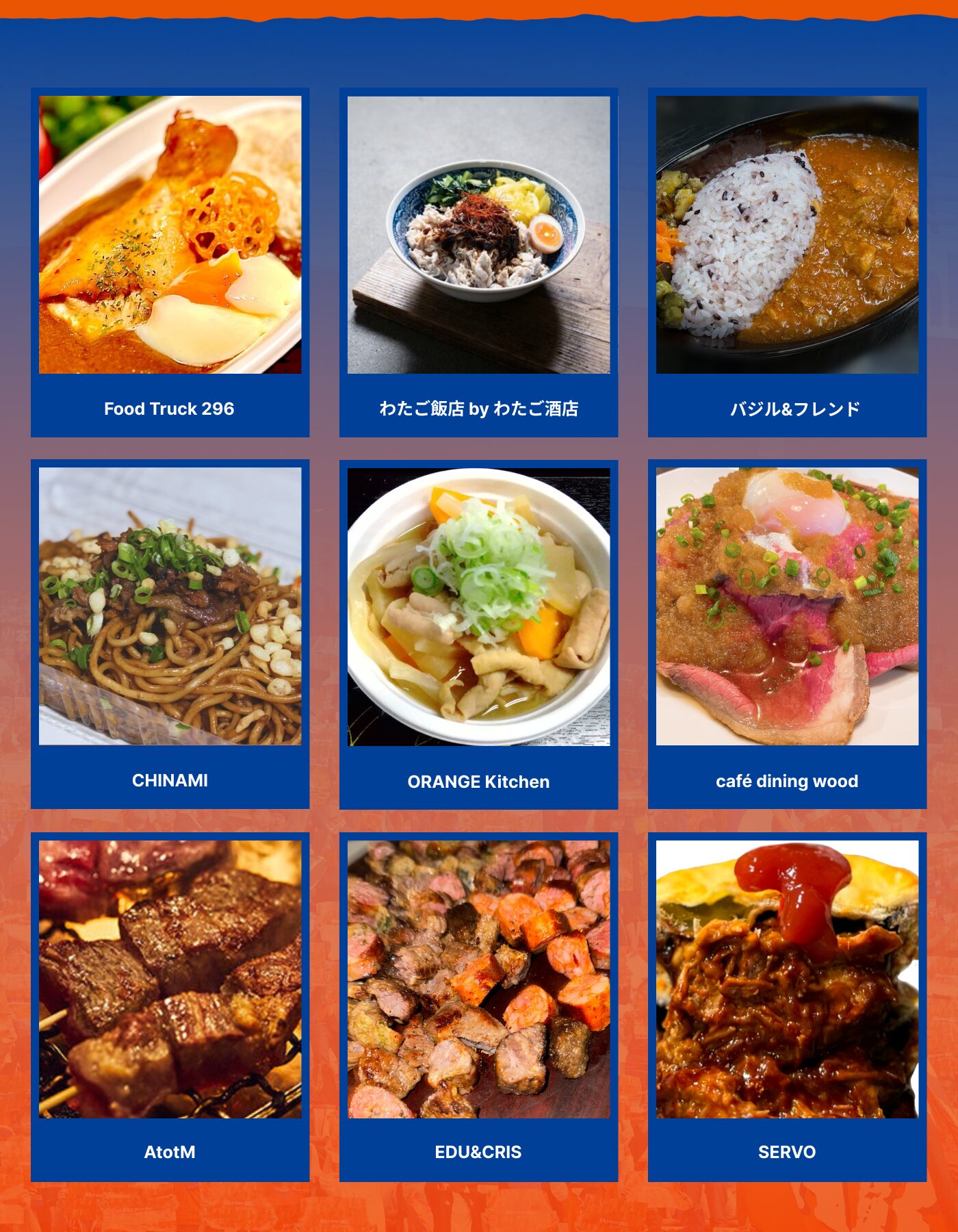Open the AtotM grilled meat card
958x1232 pixels.
tap(170, 1006)
